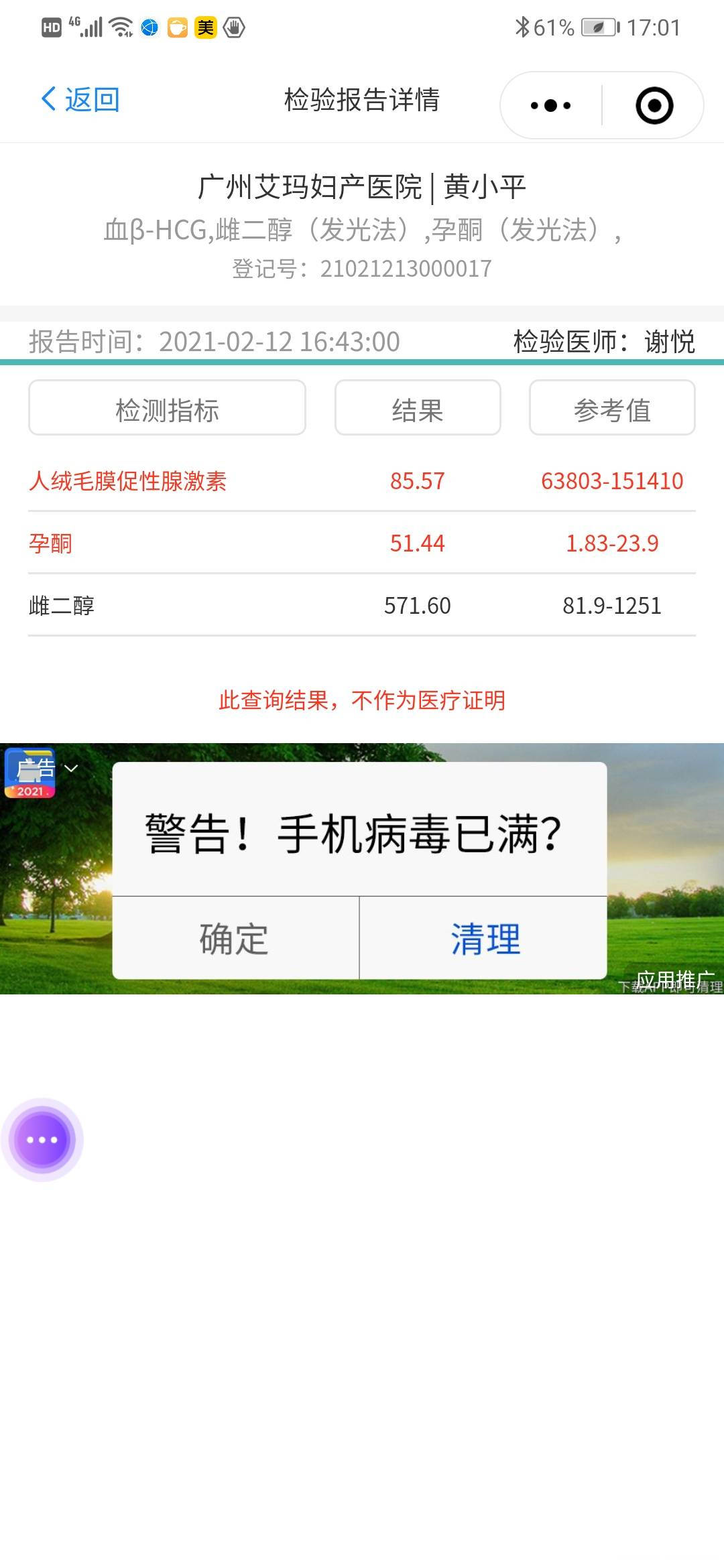The height and width of the screenshot is (1568, 724).
Task: Tap the purple floating assistant button
Action: pos(43,1139)
